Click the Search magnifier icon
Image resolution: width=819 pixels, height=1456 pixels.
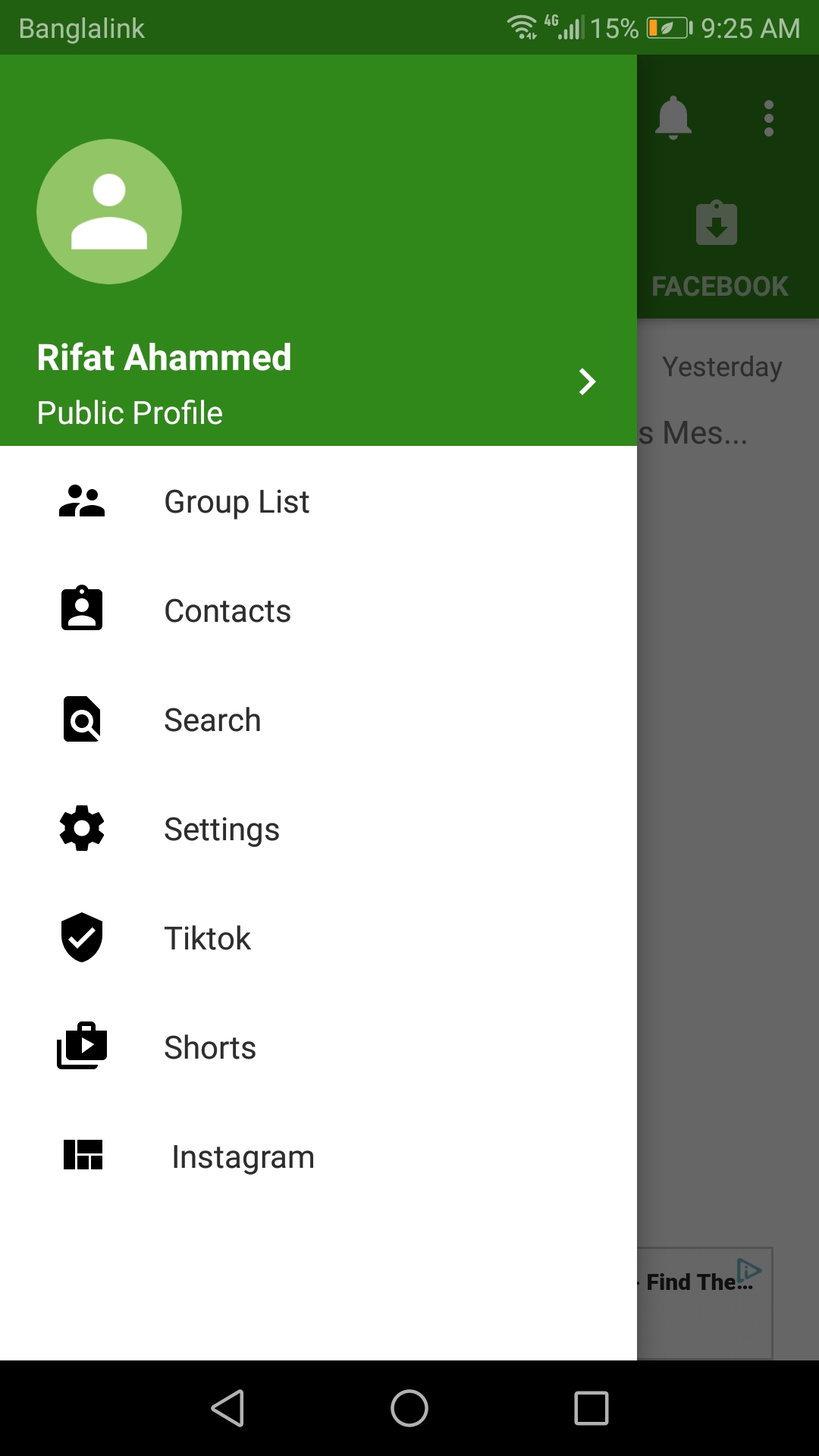click(81, 719)
